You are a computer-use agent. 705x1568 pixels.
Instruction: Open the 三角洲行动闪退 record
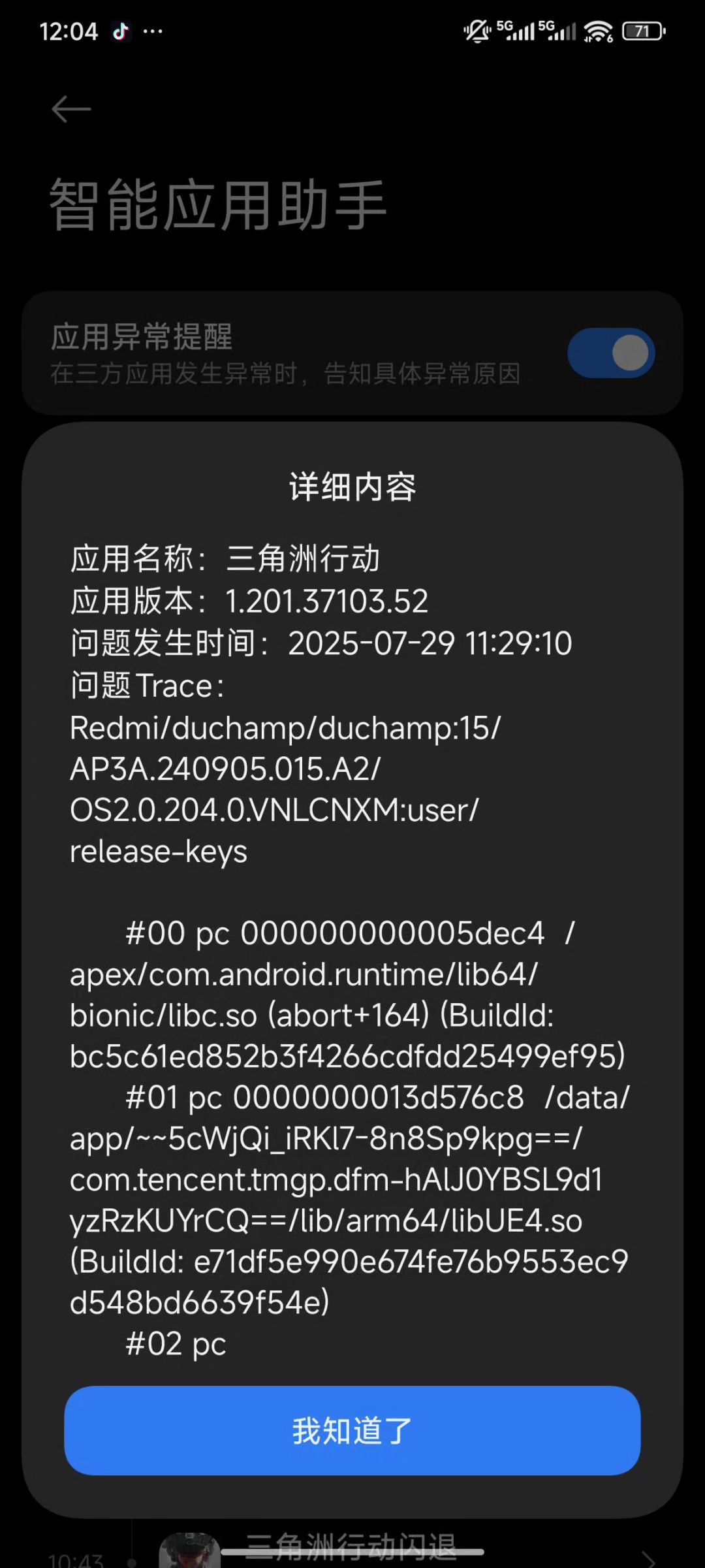click(x=352, y=1546)
